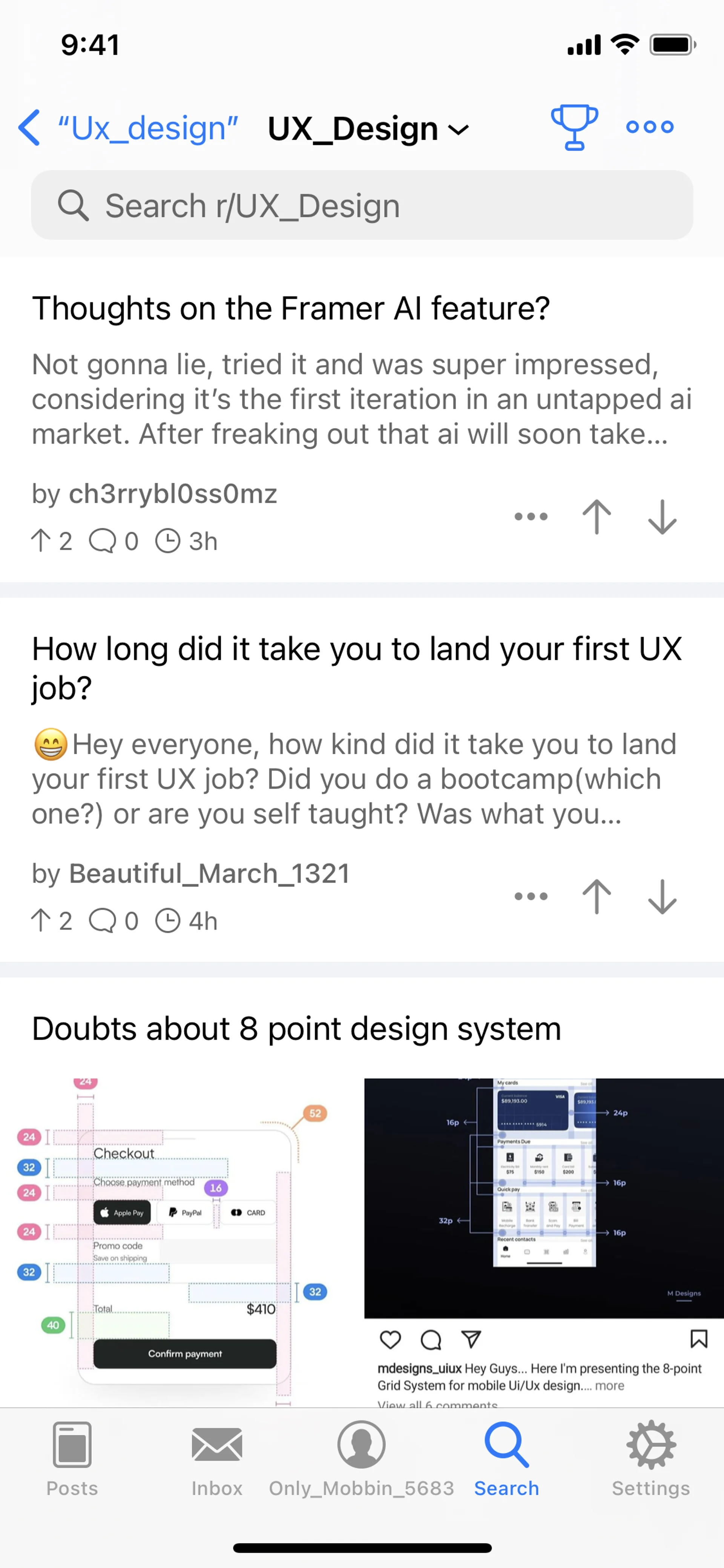Screen dimensions: 724x1568
Task: Go back to "Ux_design" results
Action: pyautogui.click(x=128, y=128)
